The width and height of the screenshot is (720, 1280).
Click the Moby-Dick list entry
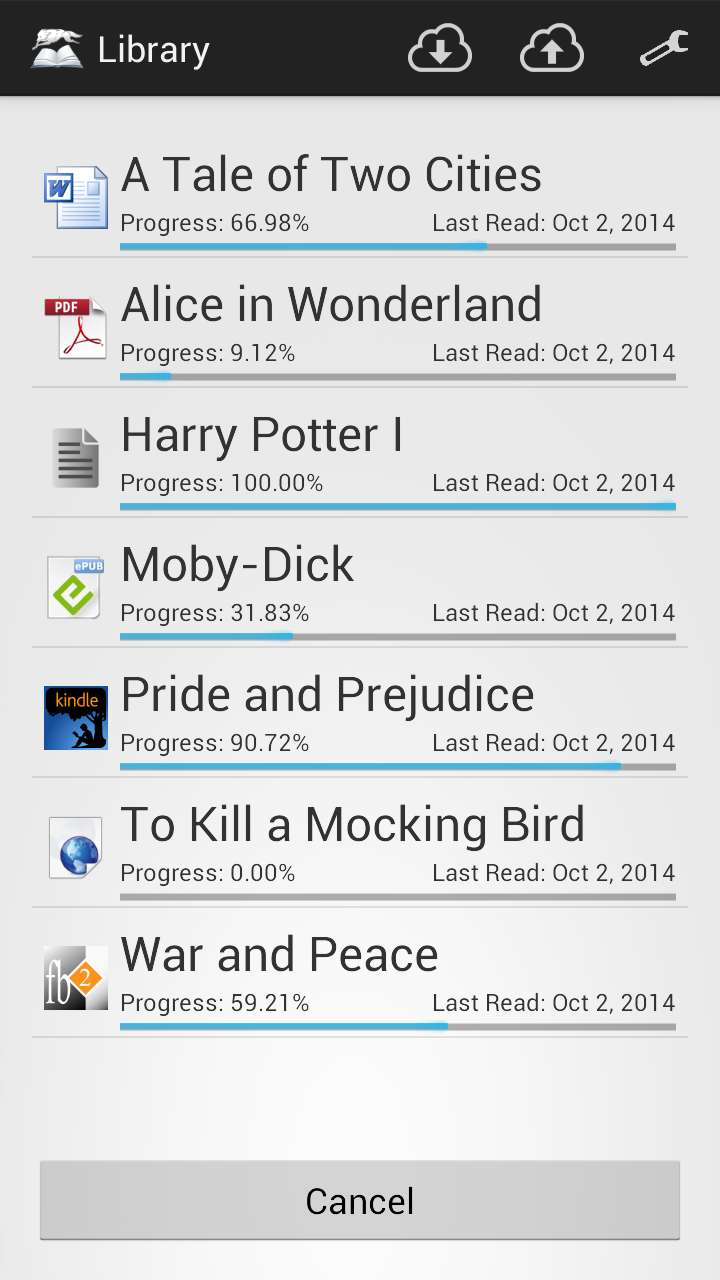[237, 564]
